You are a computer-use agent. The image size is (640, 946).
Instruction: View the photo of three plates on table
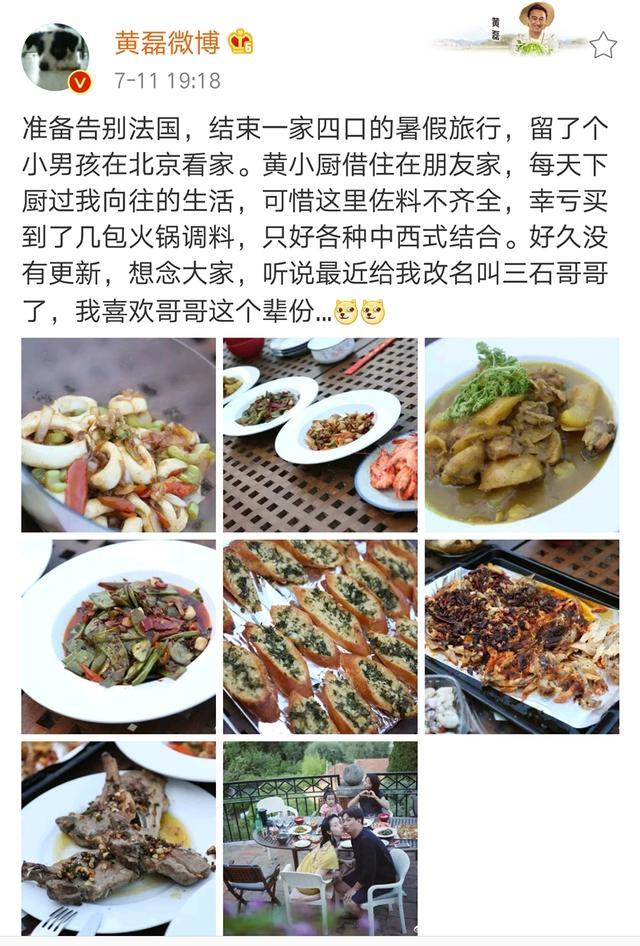tap(320, 434)
